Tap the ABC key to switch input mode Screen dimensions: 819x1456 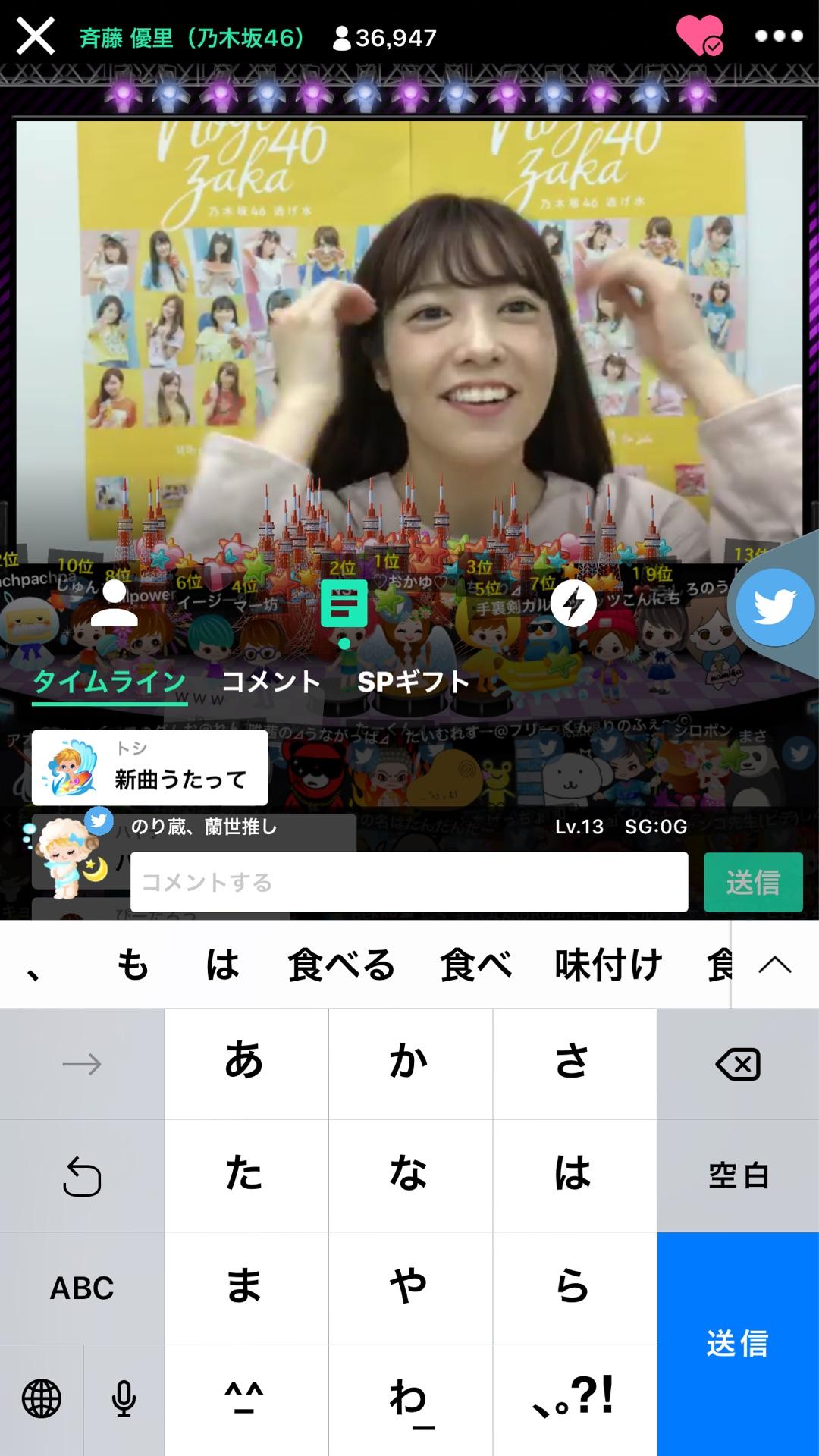click(x=81, y=1287)
